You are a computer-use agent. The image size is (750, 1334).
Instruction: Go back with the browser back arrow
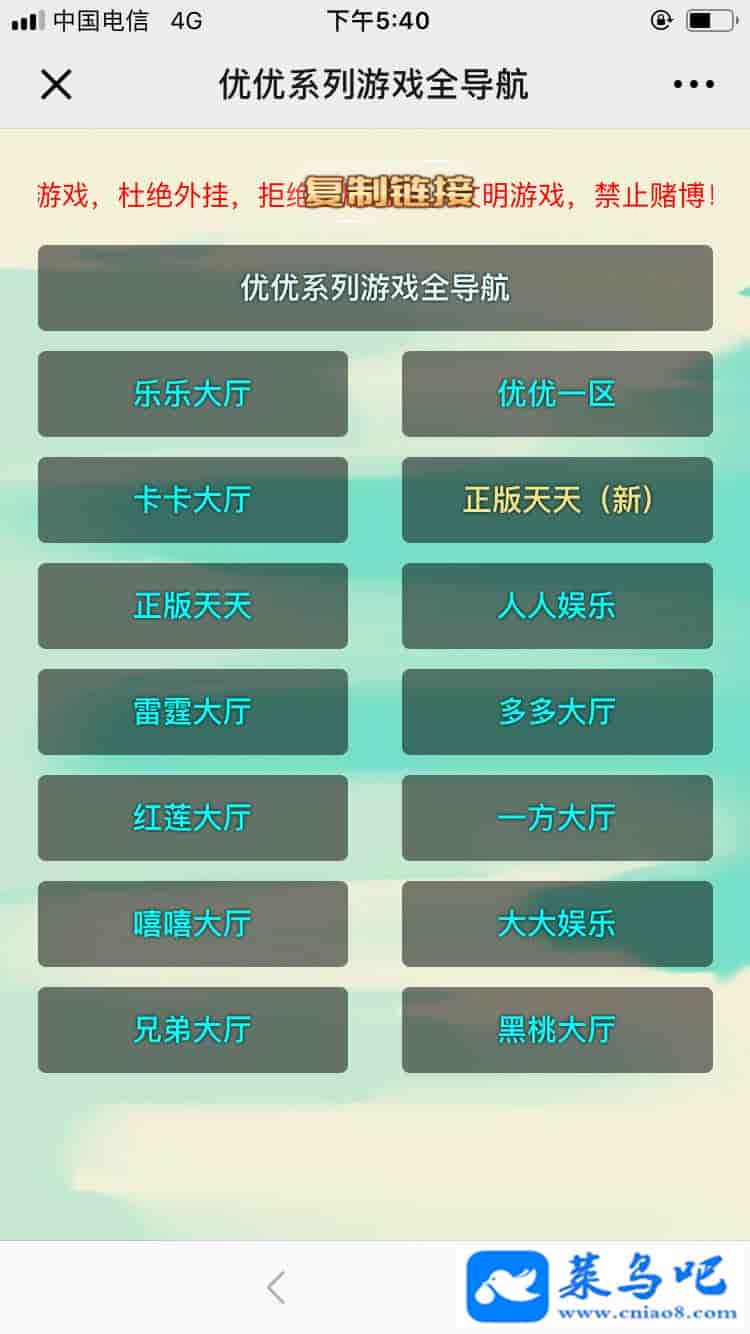(x=276, y=1287)
